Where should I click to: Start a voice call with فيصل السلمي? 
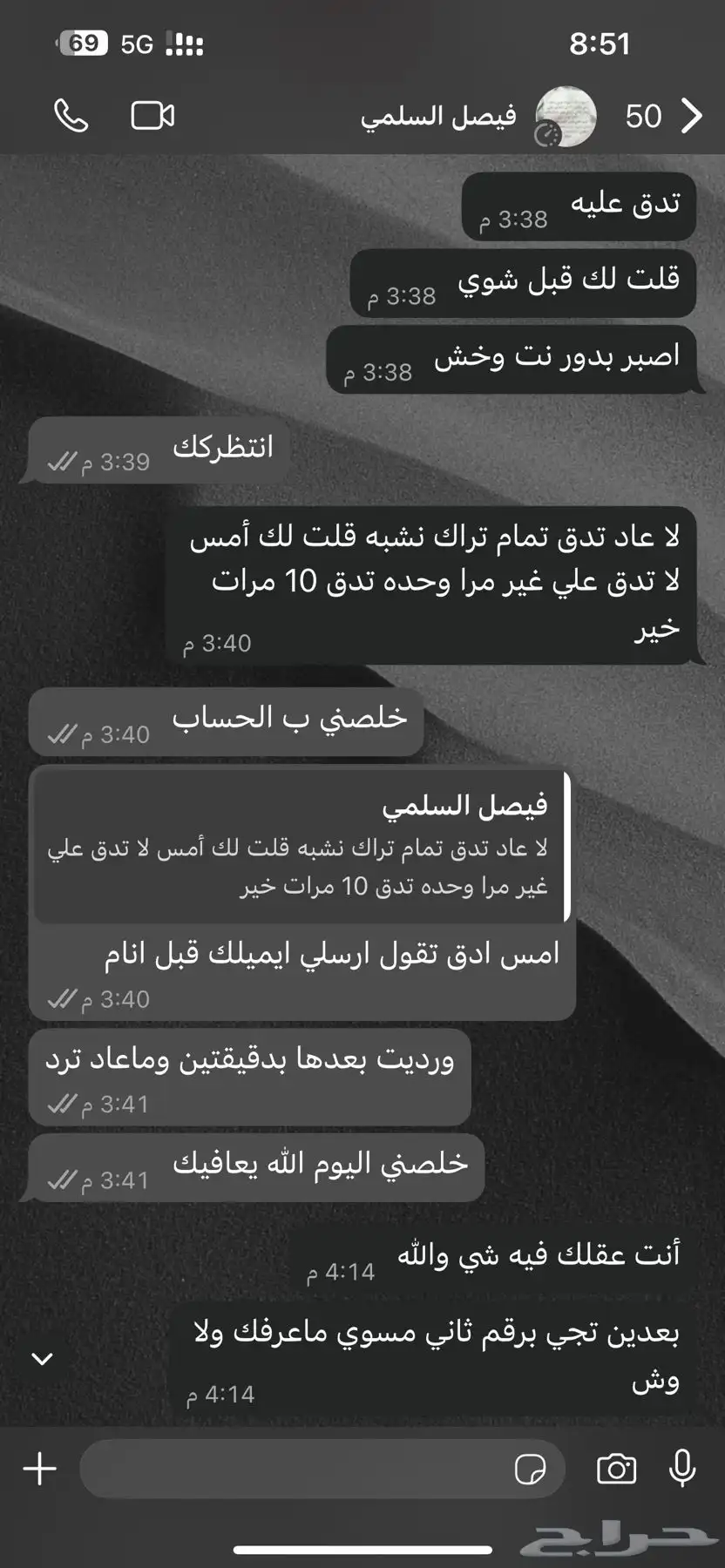(x=71, y=116)
